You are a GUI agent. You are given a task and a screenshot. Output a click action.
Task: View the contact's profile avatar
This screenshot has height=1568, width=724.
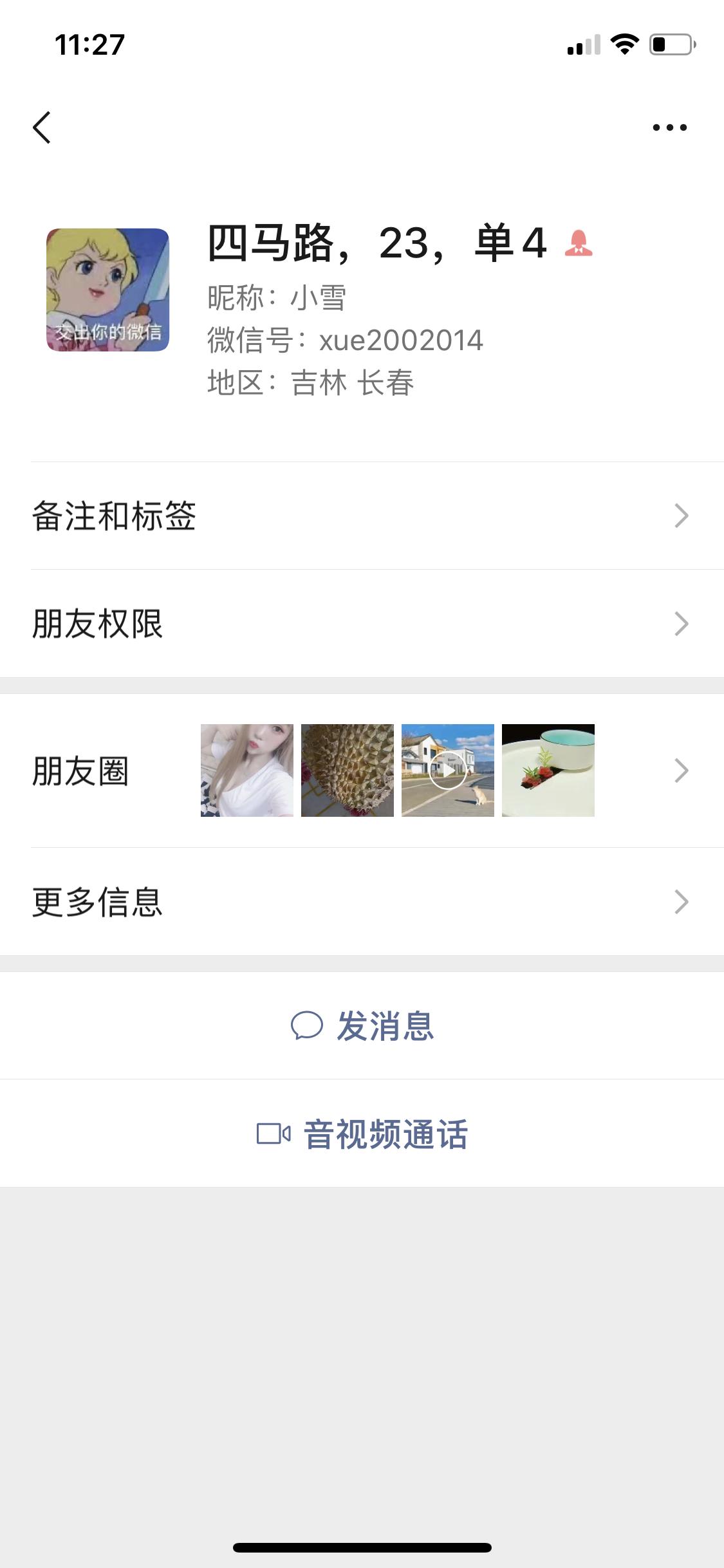coord(107,290)
